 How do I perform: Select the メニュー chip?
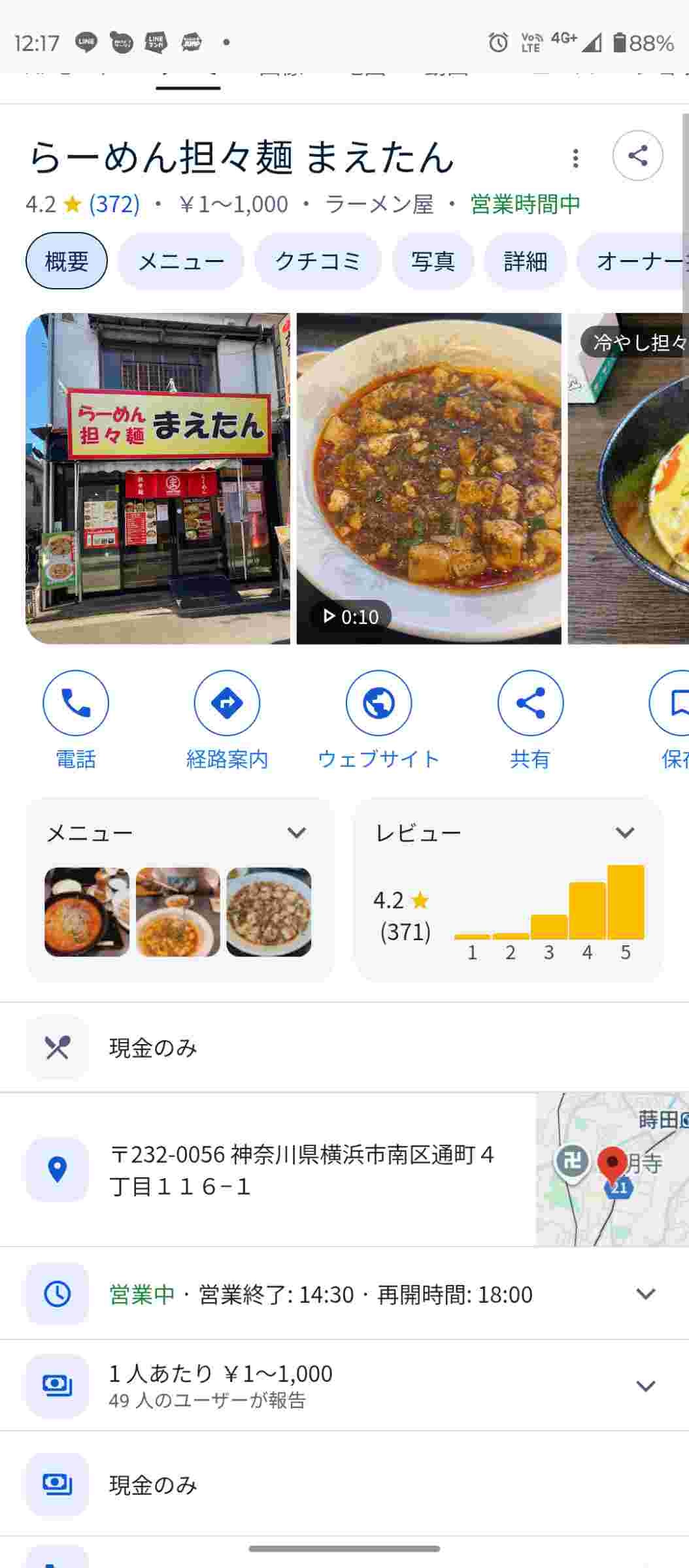(181, 261)
